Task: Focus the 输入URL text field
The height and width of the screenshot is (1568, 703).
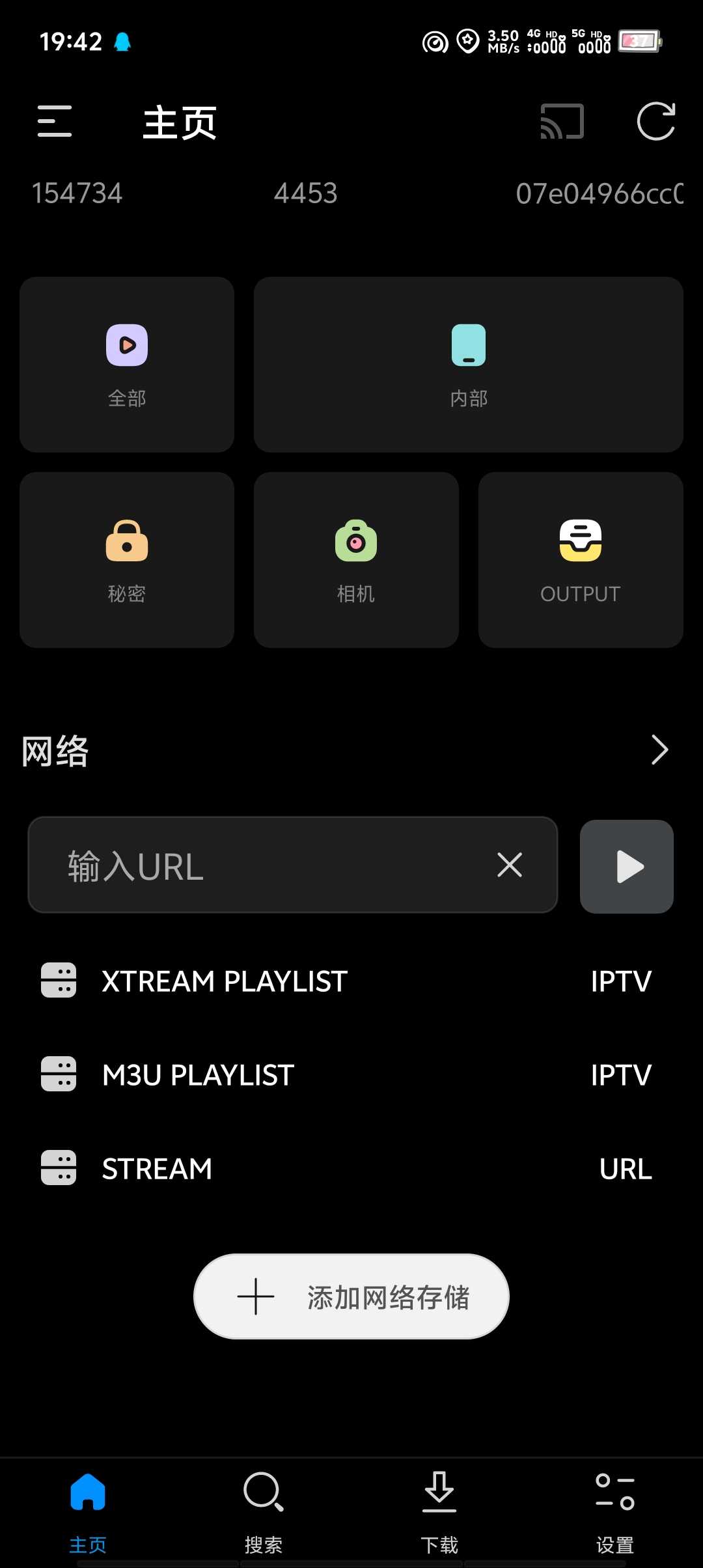Action: [260, 866]
